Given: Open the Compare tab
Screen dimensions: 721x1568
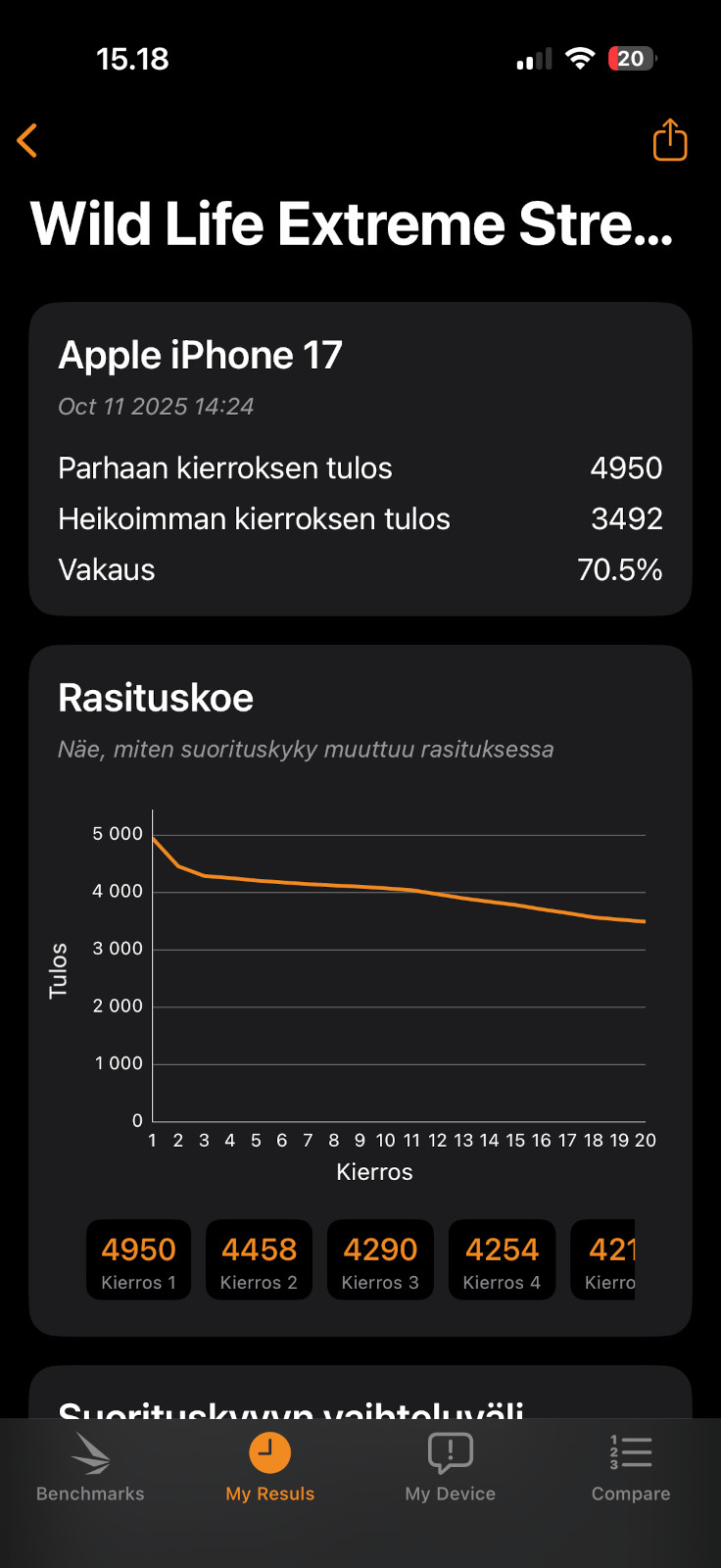Looking at the screenshot, I should click(631, 1467).
